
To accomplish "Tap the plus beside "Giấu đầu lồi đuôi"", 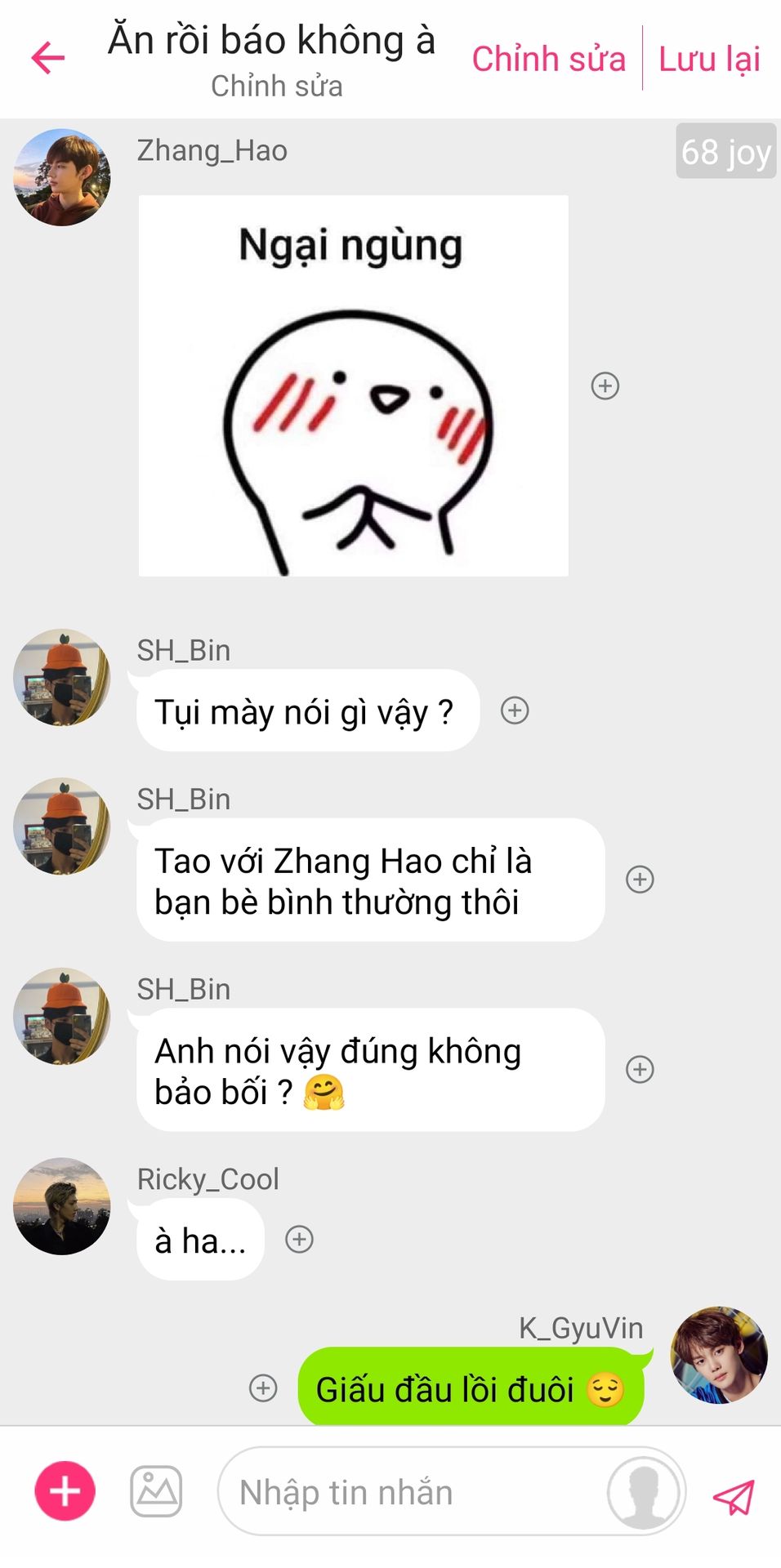I will [263, 1388].
